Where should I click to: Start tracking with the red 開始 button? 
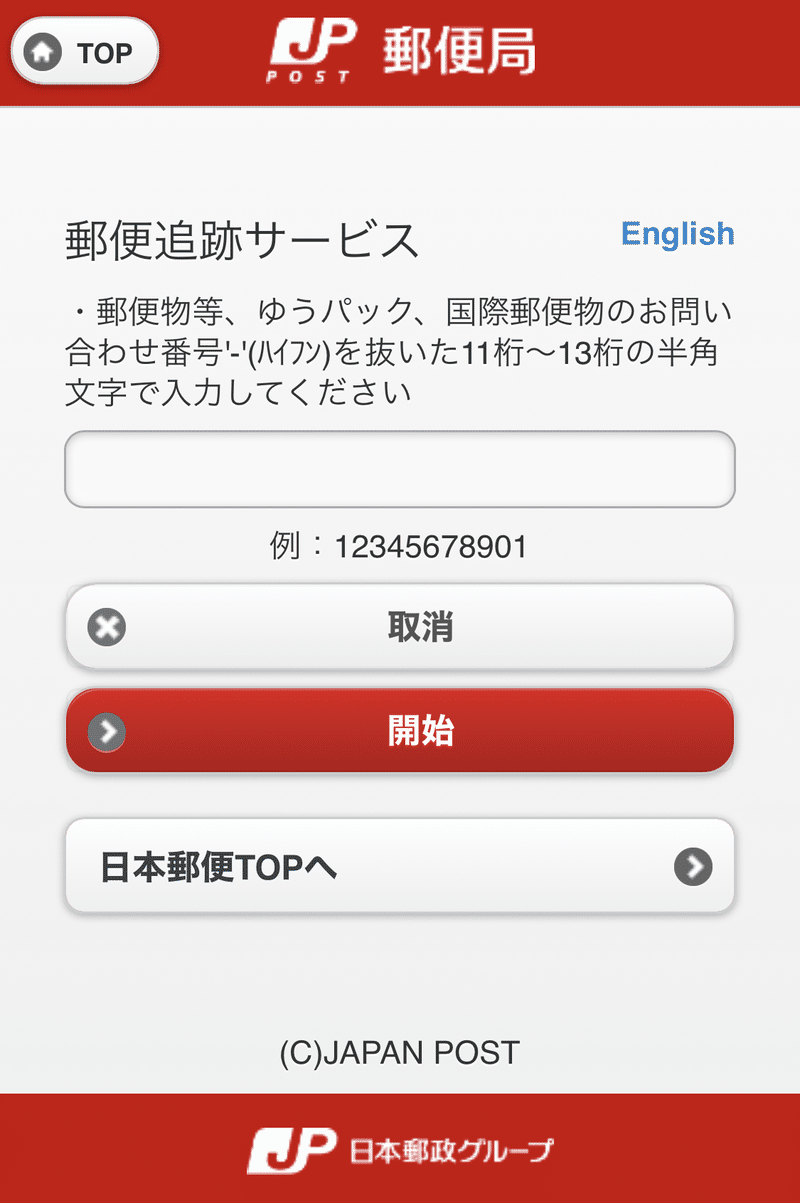pyautogui.click(x=400, y=730)
